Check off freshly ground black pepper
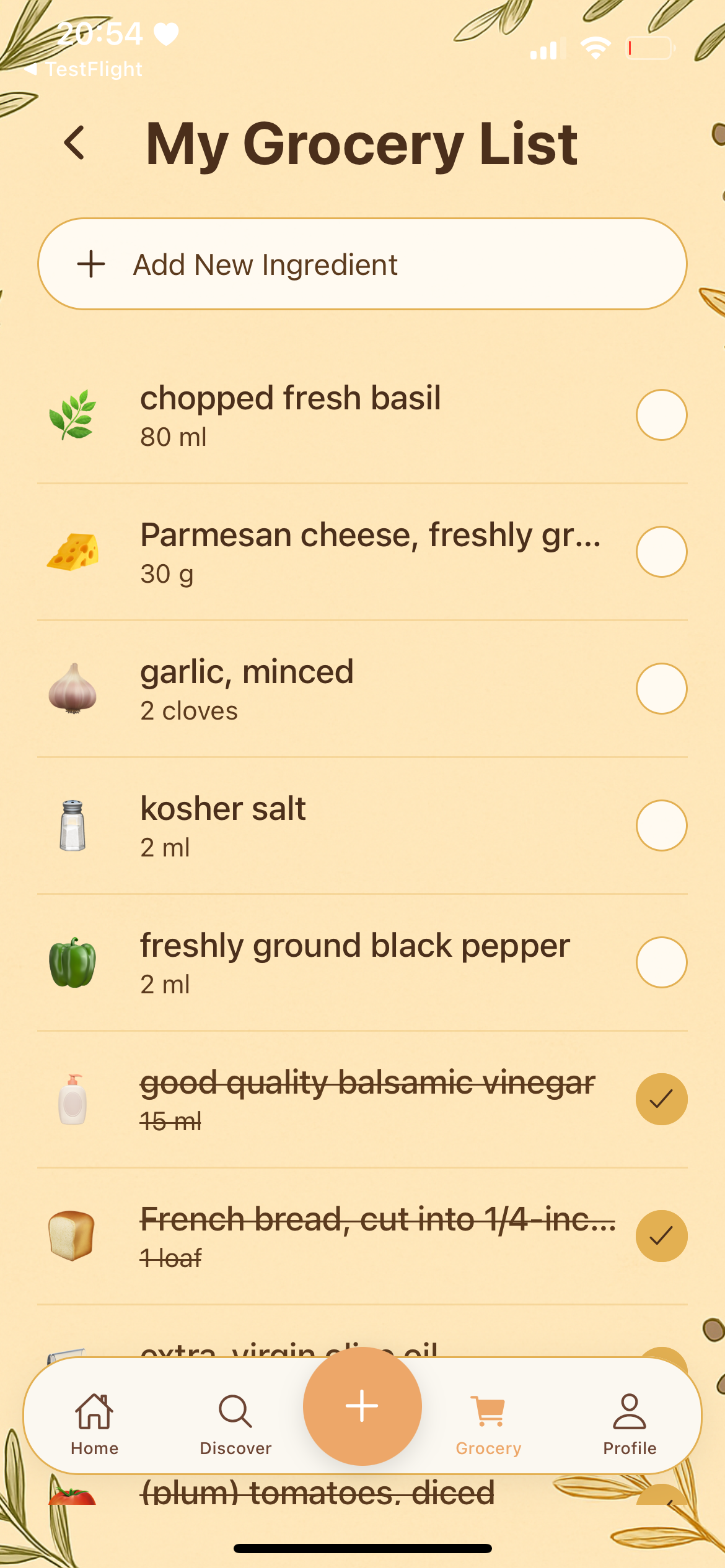The width and height of the screenshot is (725, 1568). [x=661, y=962]
